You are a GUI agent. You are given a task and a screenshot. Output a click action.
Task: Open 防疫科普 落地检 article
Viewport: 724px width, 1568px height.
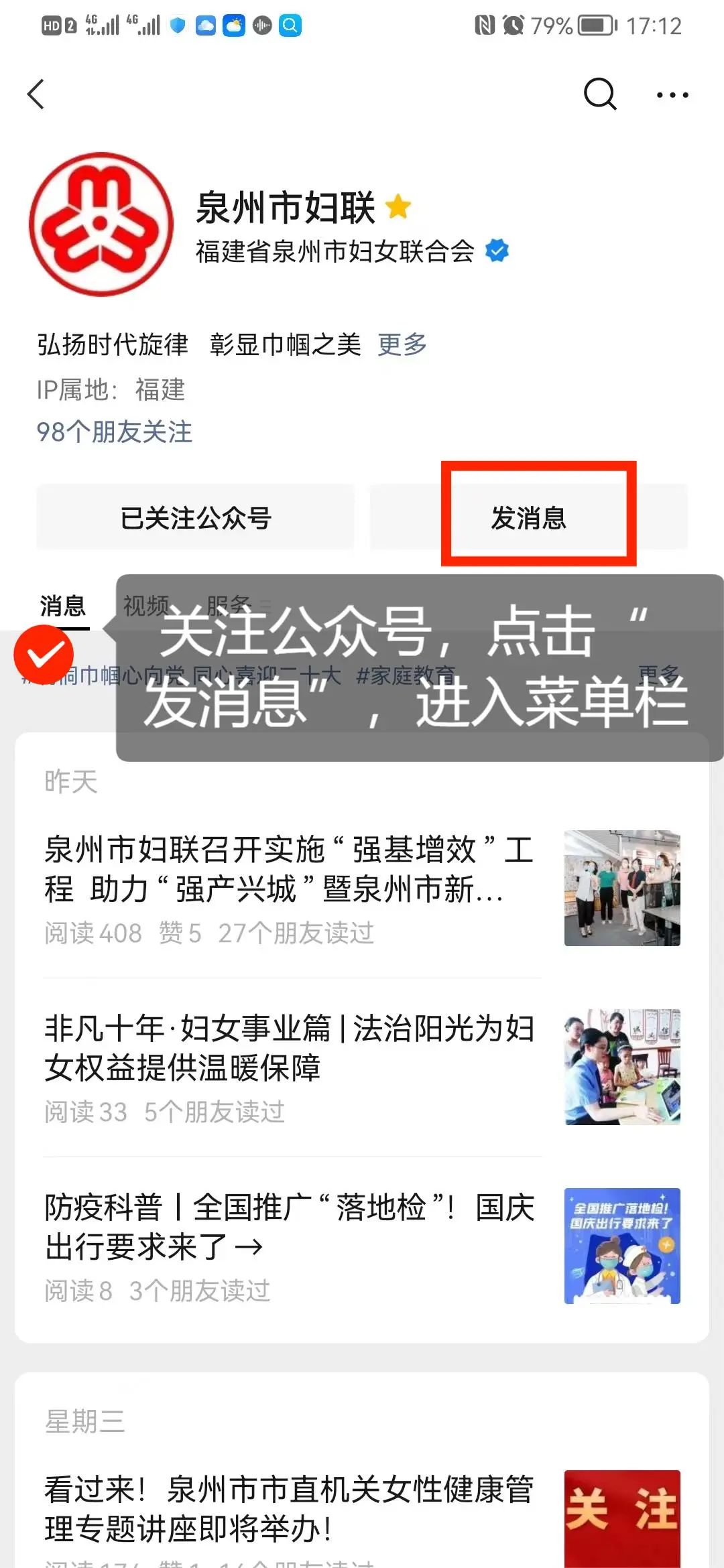(288, 1228)
